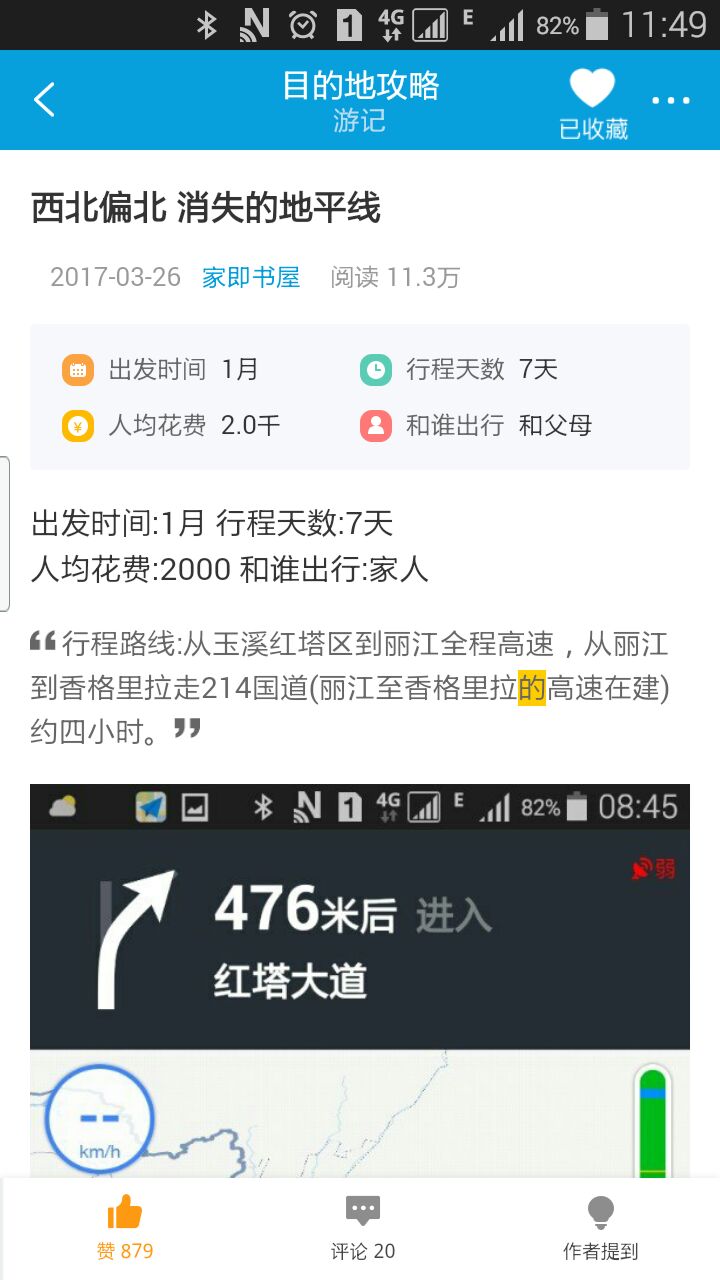Open the three-dot overflow menu
Image resolution: width=720 pixels, height=1280 pixels.
click(671, 100)
